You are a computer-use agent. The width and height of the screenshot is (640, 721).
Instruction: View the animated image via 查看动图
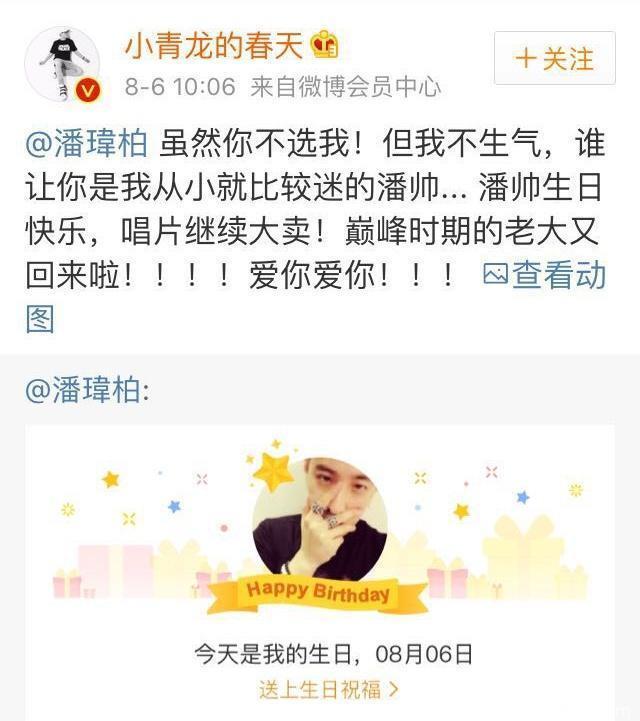(x=545, y=274)
